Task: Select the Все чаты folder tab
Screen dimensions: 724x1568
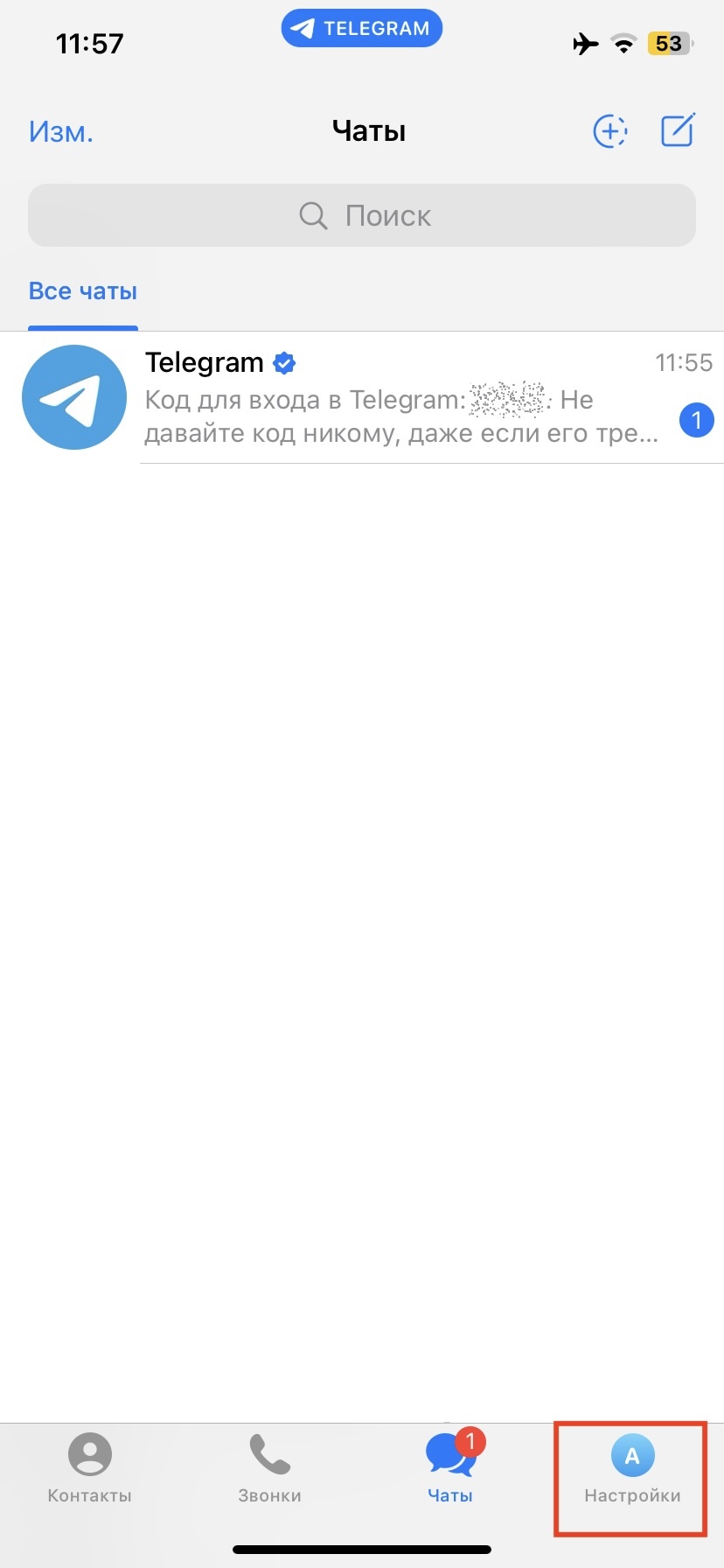Action: pos(83,291)
